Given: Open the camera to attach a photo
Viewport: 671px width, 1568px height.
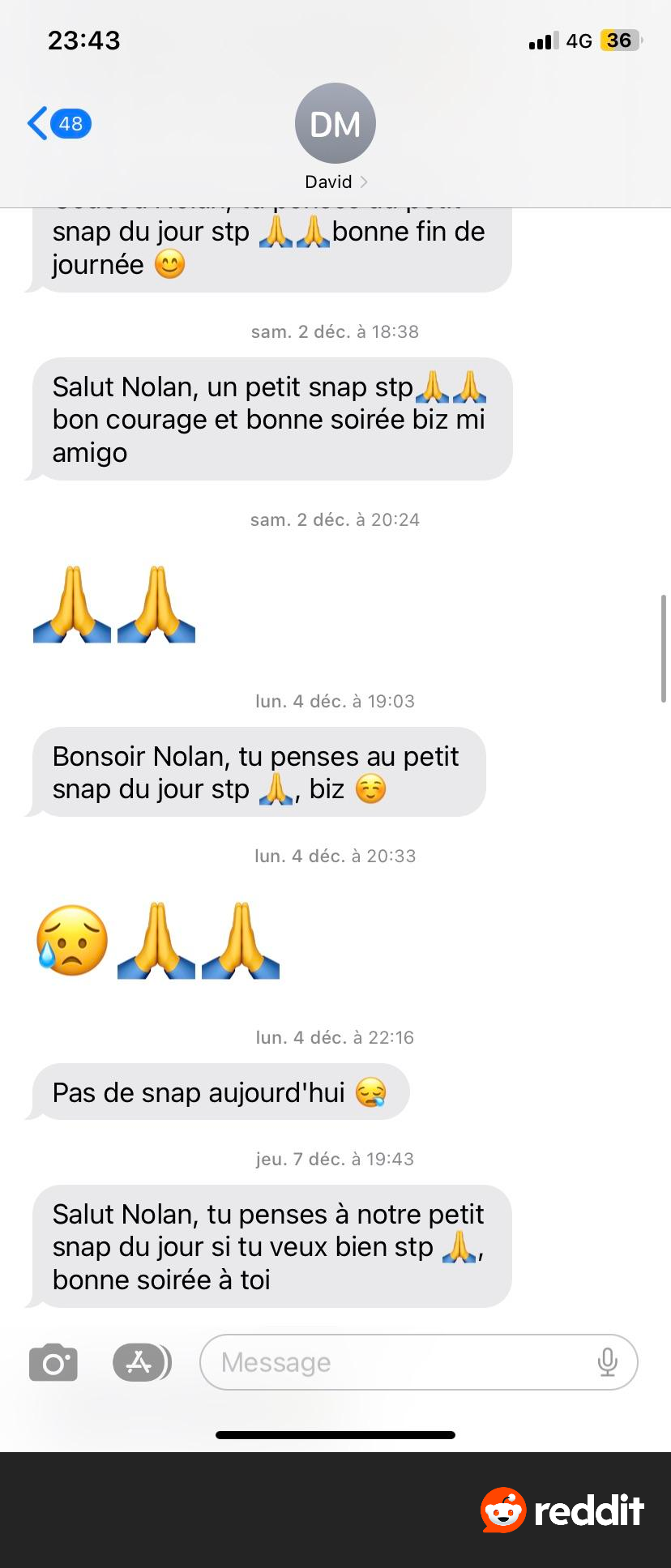Looking at the screenshot, I should click(53, 1362).
